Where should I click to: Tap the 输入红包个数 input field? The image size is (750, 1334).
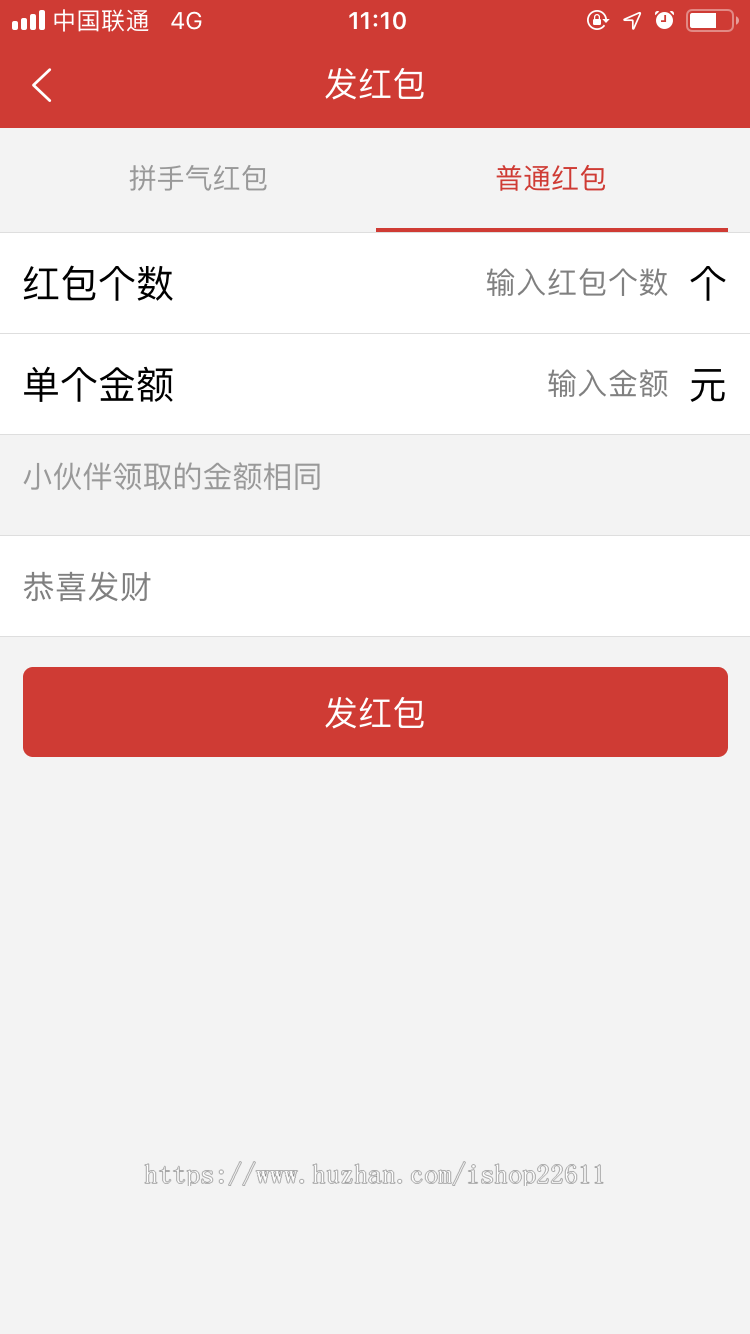tap(578, 283)
